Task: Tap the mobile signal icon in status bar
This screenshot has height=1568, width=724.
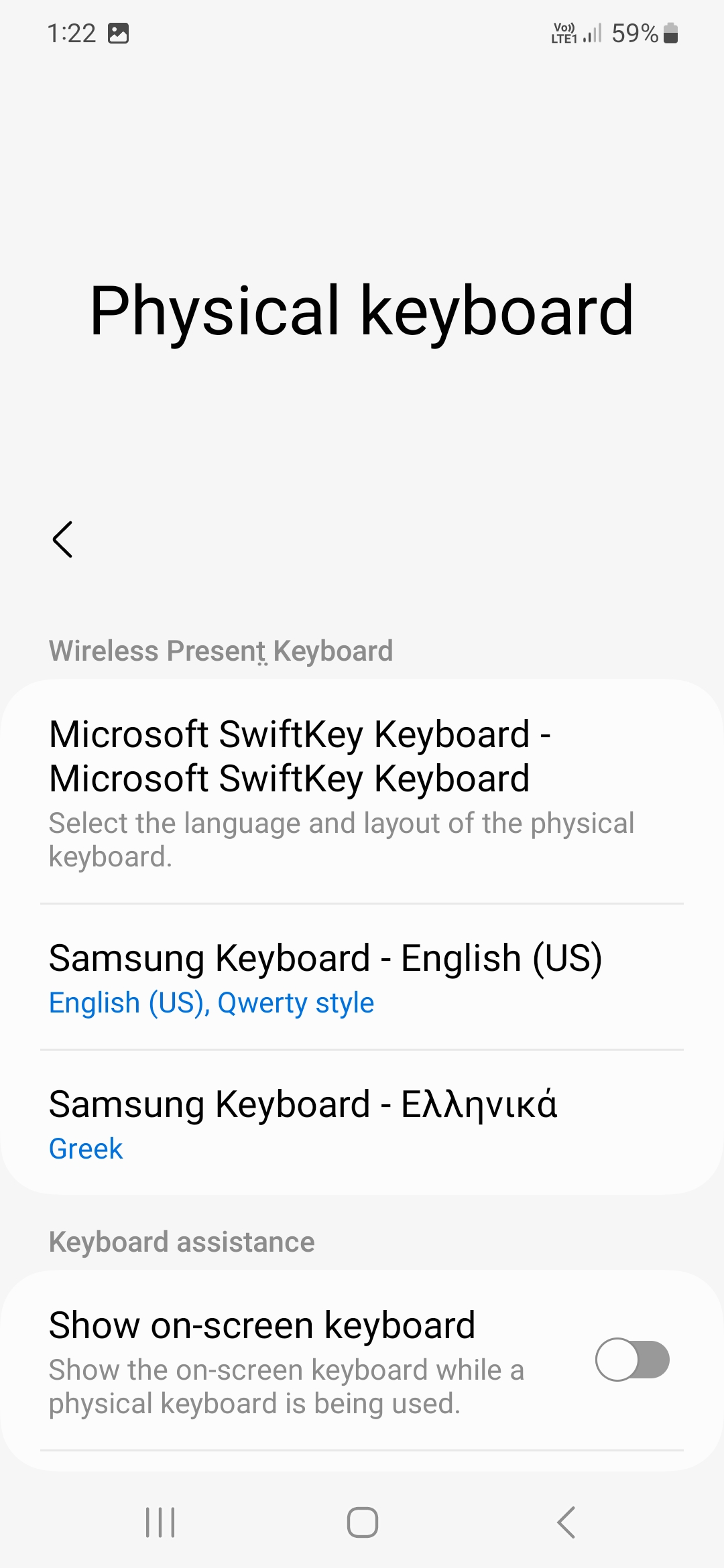Action: pyautogui.click(x=593, y=31)
